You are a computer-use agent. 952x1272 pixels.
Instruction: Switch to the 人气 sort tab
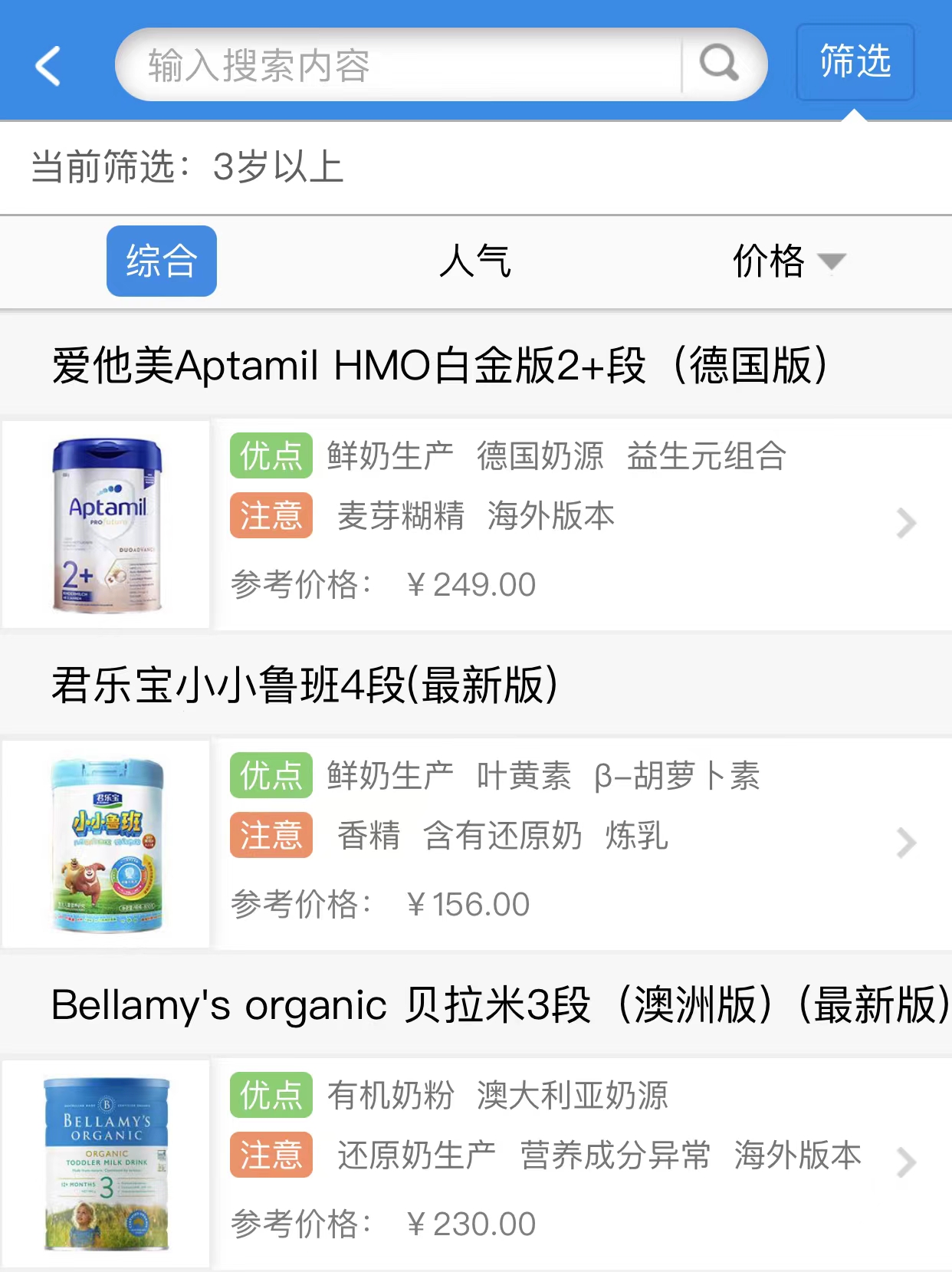pos(475,261)
